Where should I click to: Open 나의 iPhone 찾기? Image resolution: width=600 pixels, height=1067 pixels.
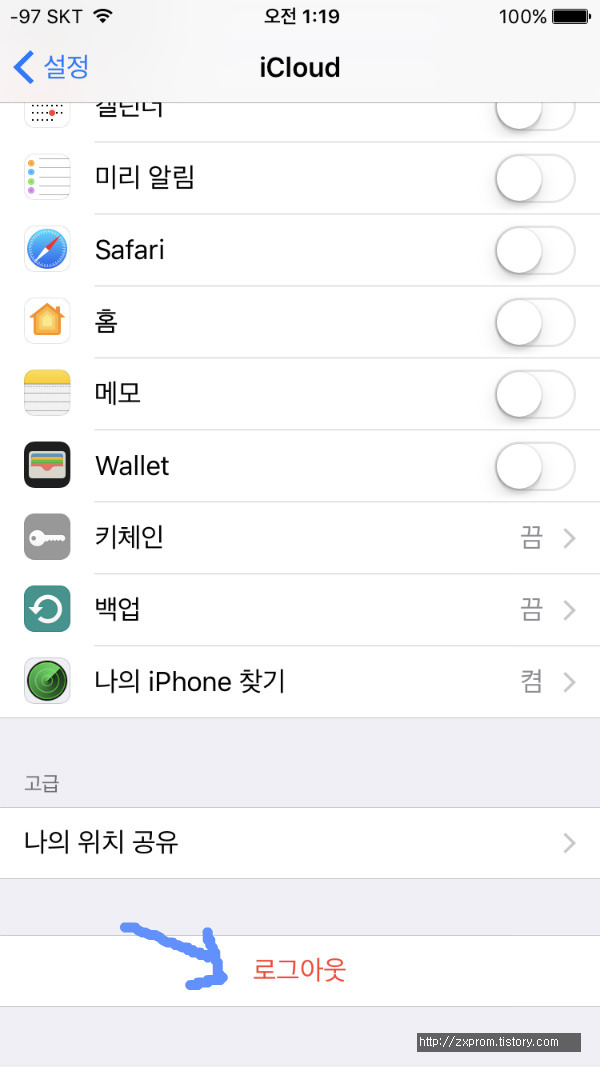click(x=300, y=682)
